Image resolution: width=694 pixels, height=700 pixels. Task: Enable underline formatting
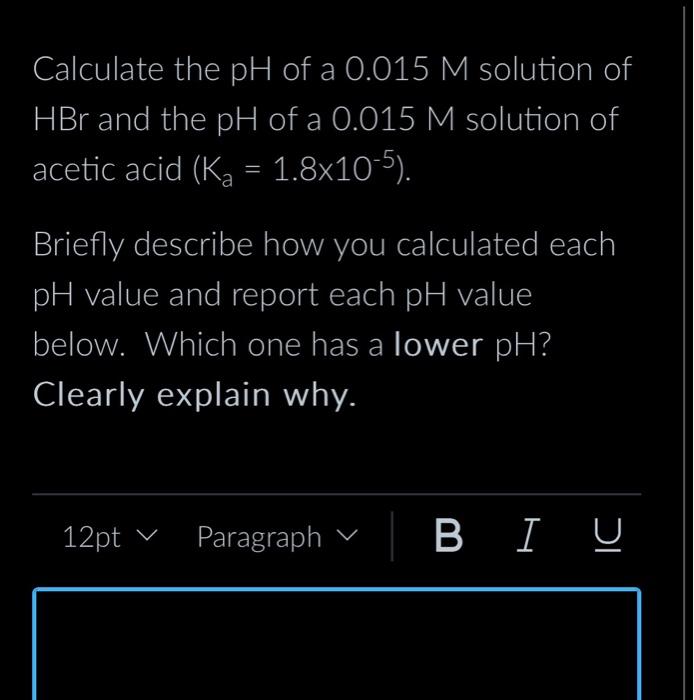pos(605,538)
